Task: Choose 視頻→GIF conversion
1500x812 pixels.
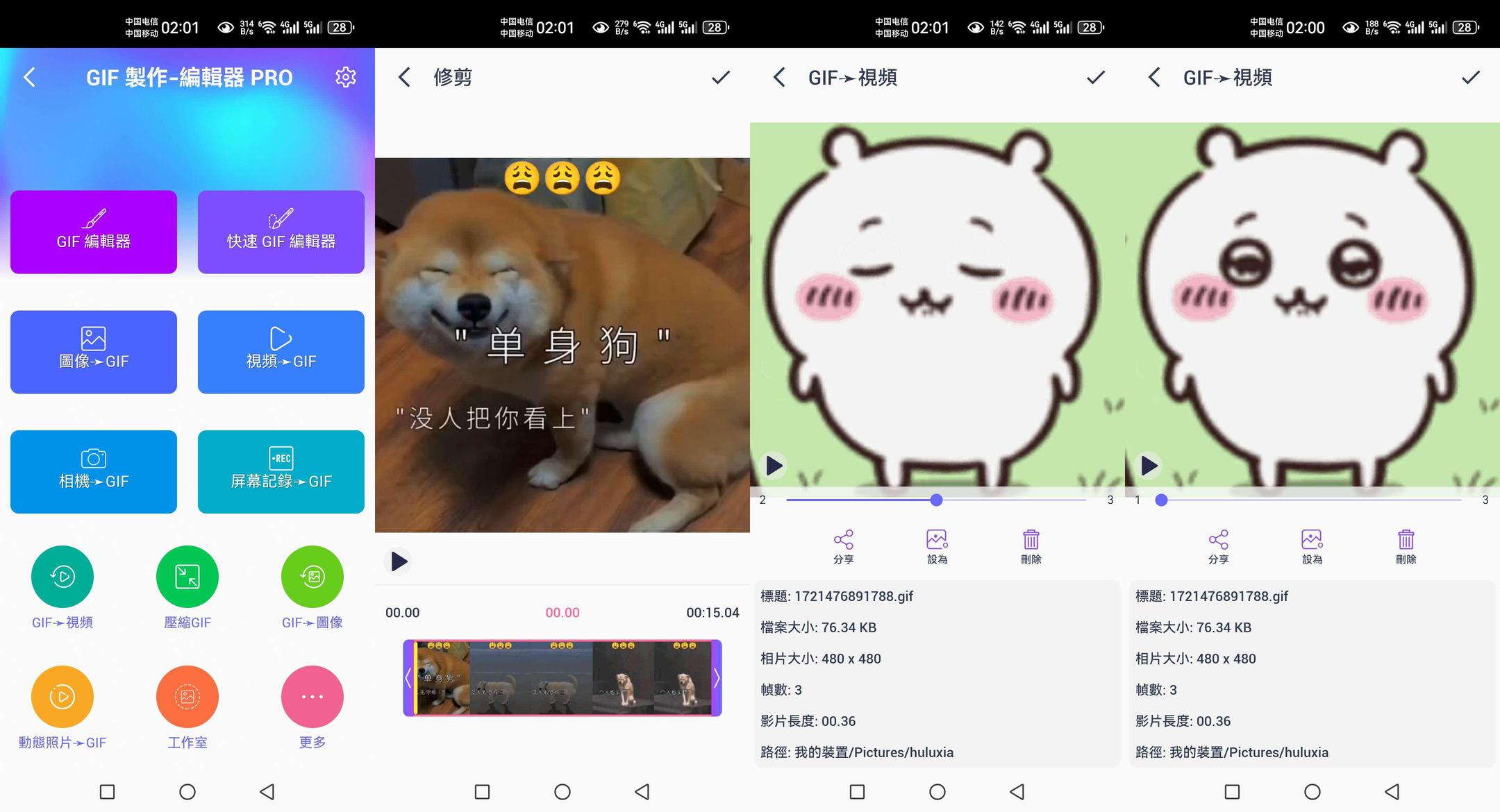Action: 281,352
